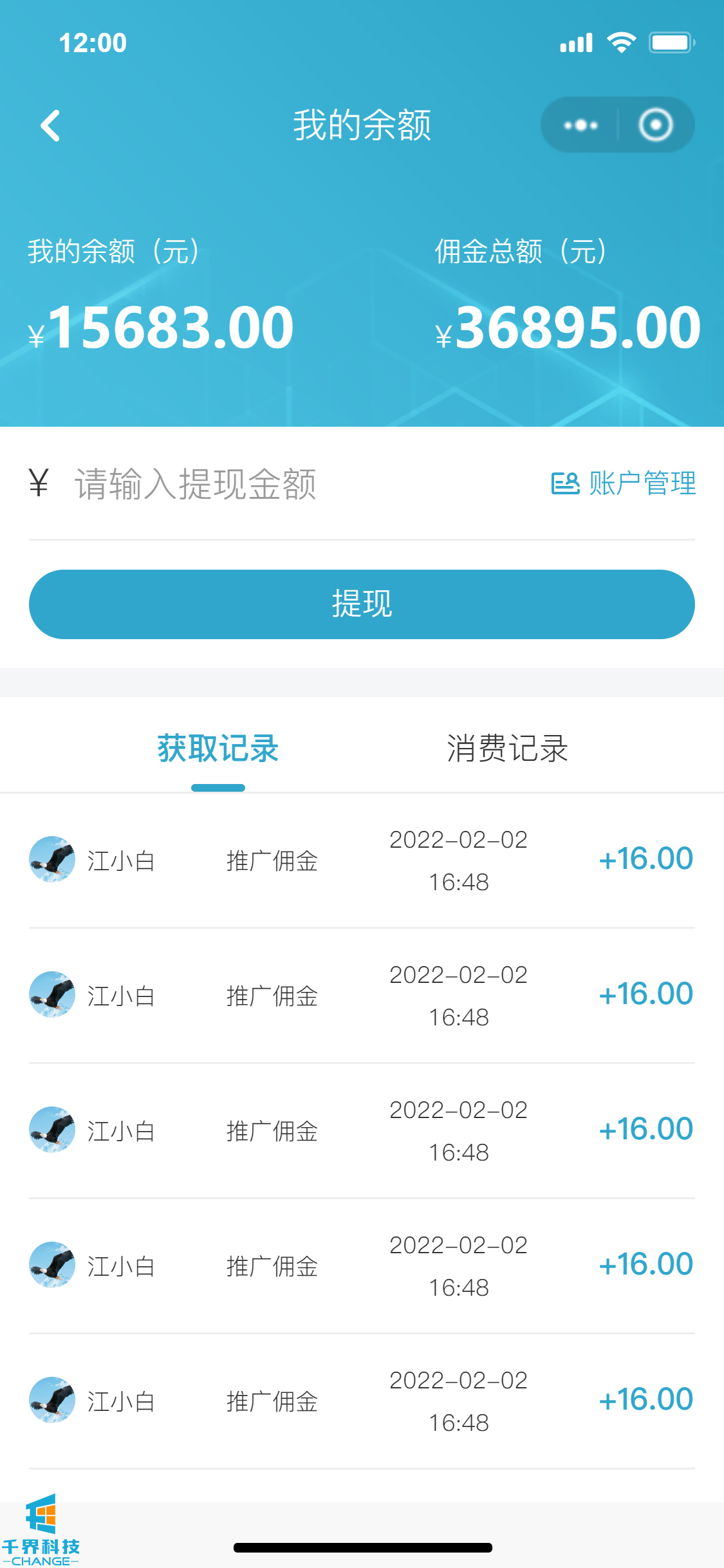The width and height of the screenshot is (724, 1568).
Task: Open the mini program more-options menu
Action: pyautogui.click(x=580, y=125)
